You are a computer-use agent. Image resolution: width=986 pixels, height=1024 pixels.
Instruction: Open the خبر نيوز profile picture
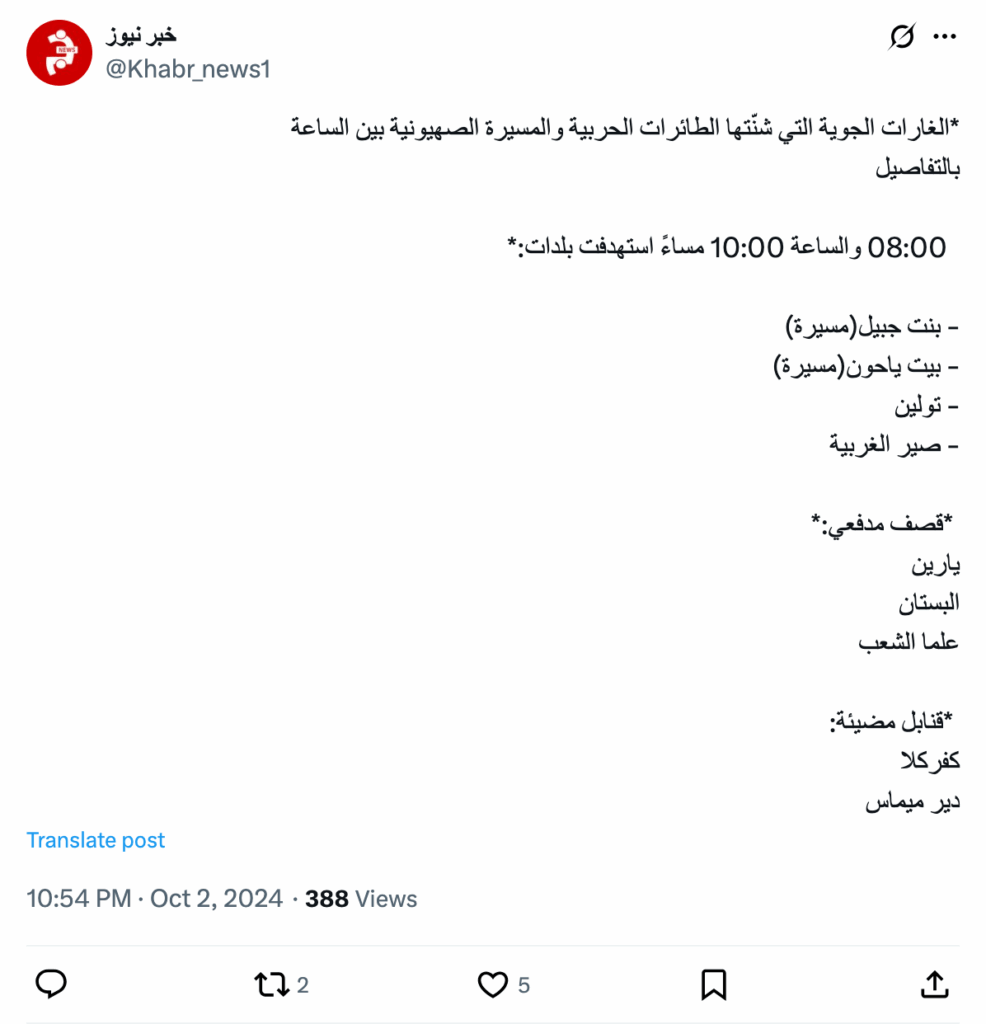pyautogui.click(x=60, y=52)
